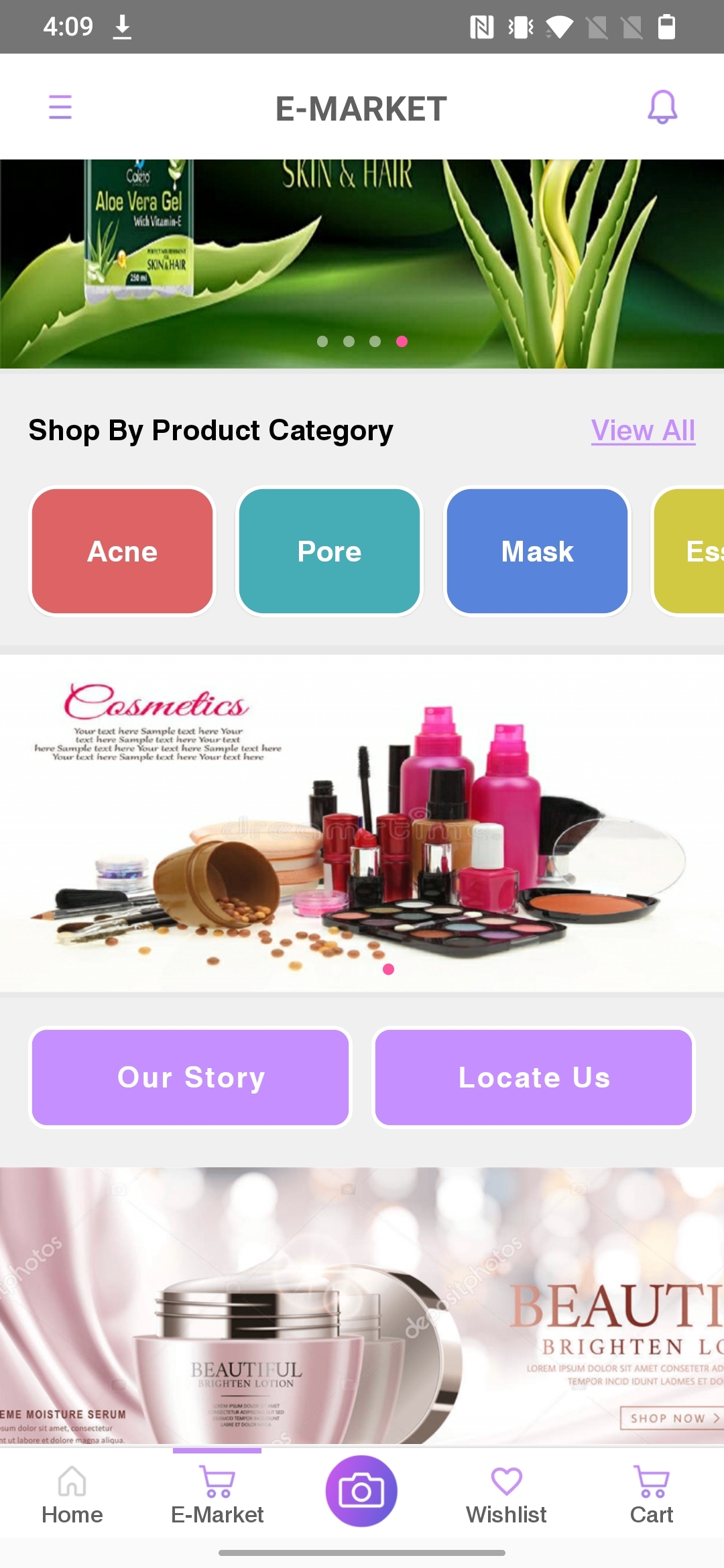
Task: Read Our Story
Action: point(191,1077)
